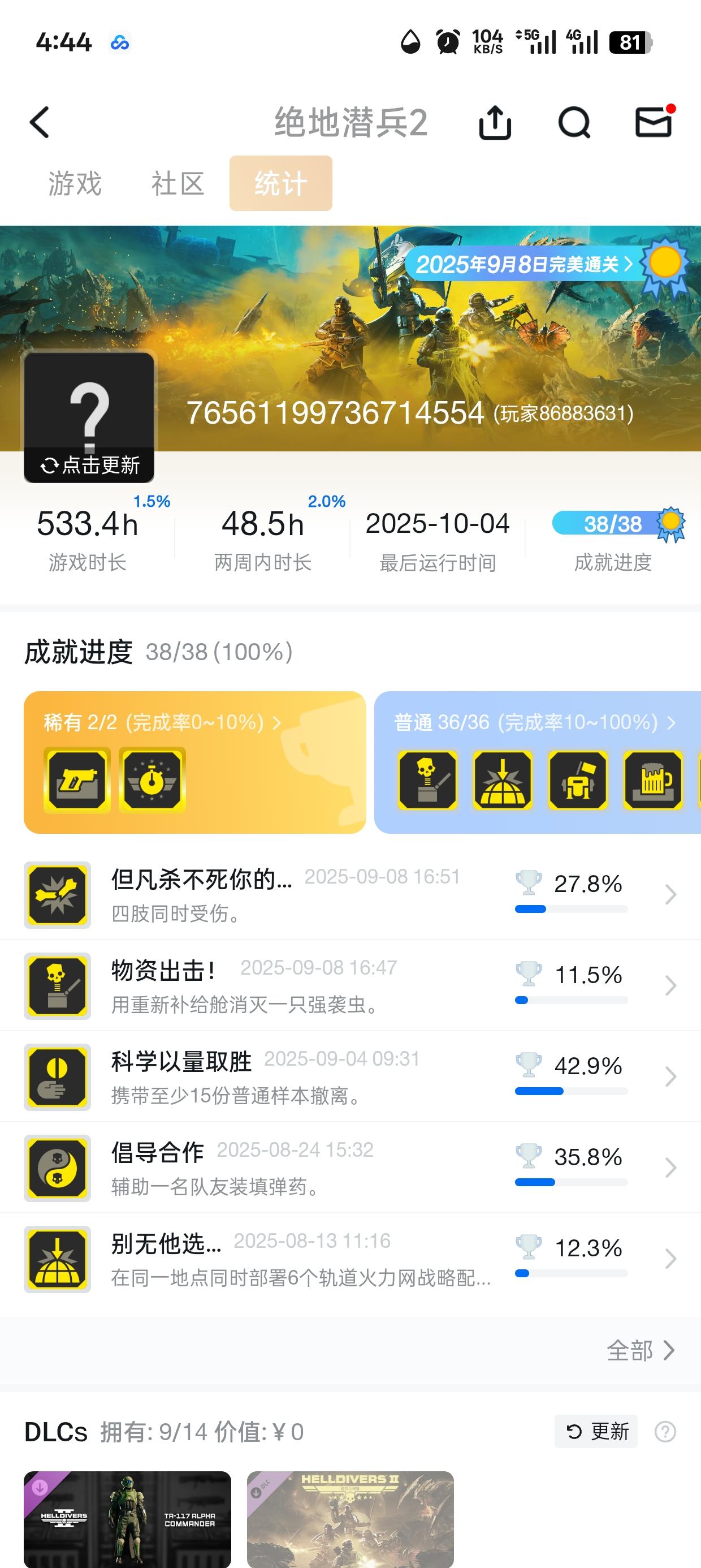Open the TR-117 Alpha Commander DLC card
Screen dimensions: 701x1568
[127, 1519]
